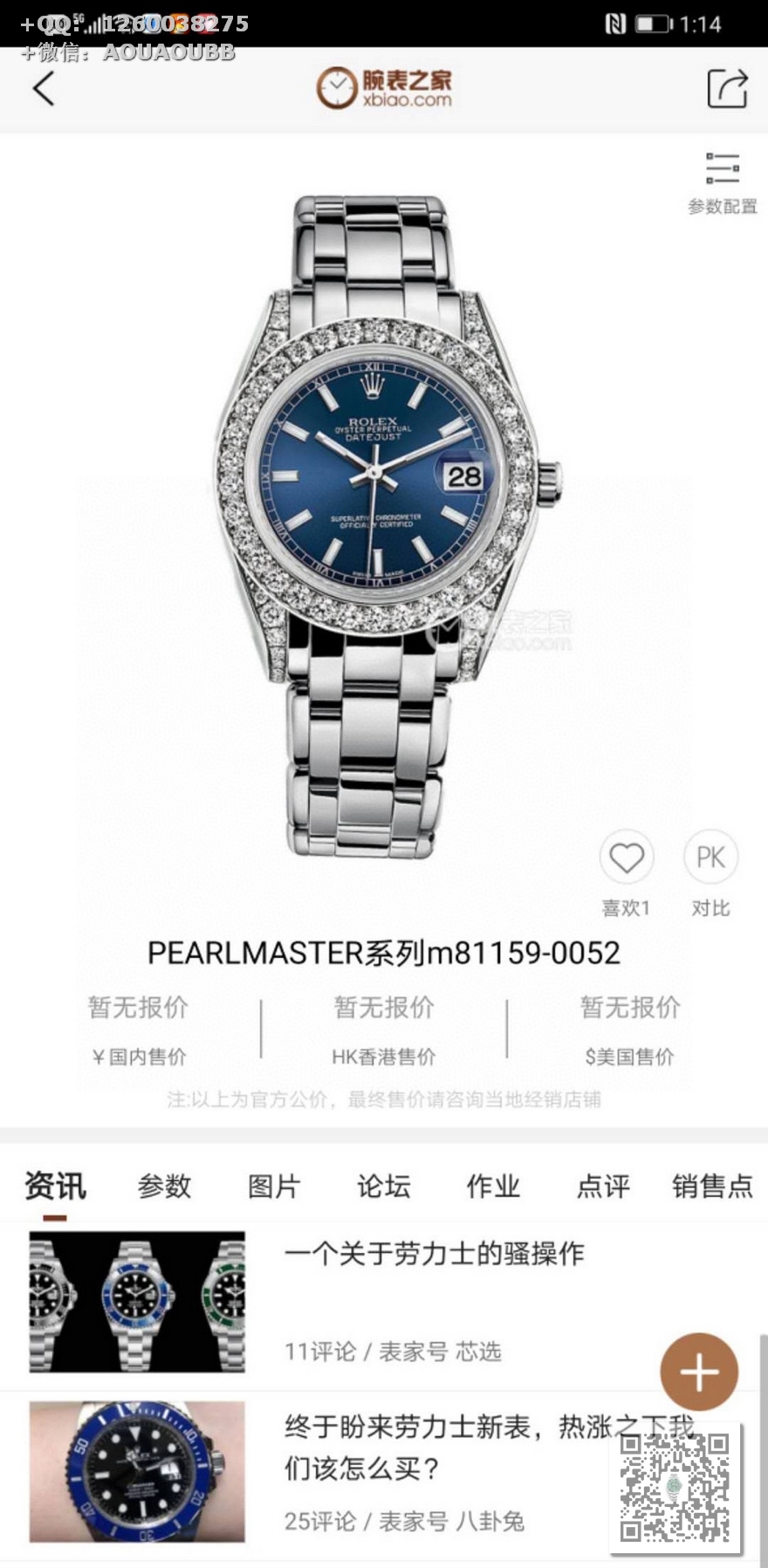The height and width of the screenshot is (1568, 768).
Task: Share this watch page
Action: (726, 88)
